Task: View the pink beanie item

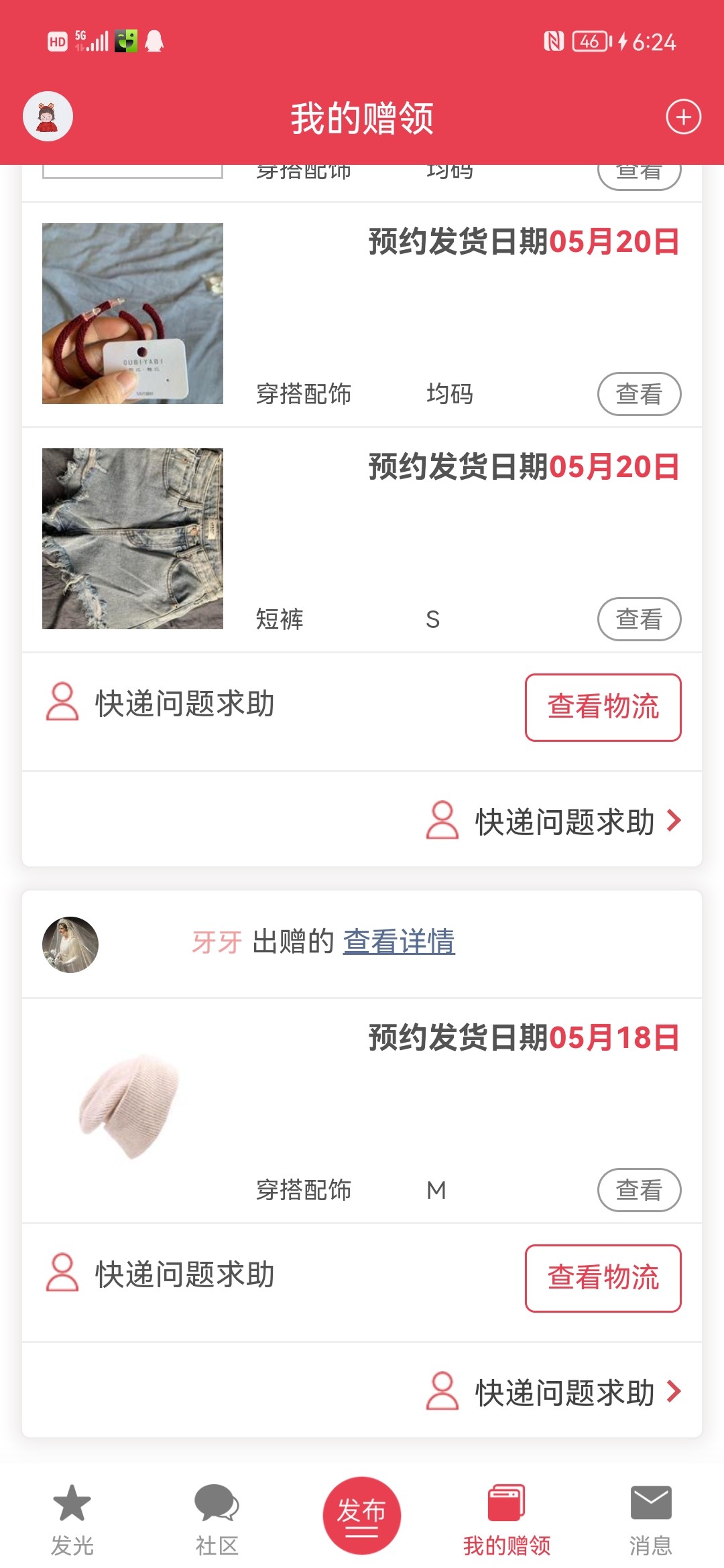Action: (x=639, y=1190)
